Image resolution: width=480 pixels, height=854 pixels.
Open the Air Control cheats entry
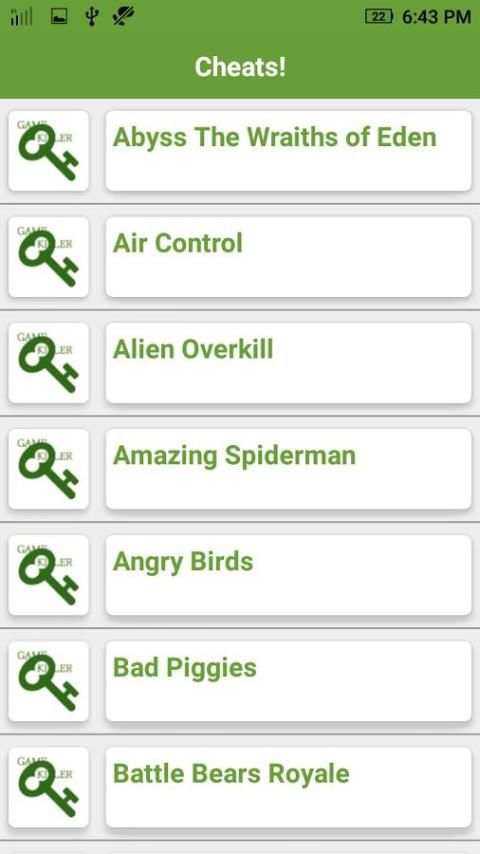tap(288, 257)
